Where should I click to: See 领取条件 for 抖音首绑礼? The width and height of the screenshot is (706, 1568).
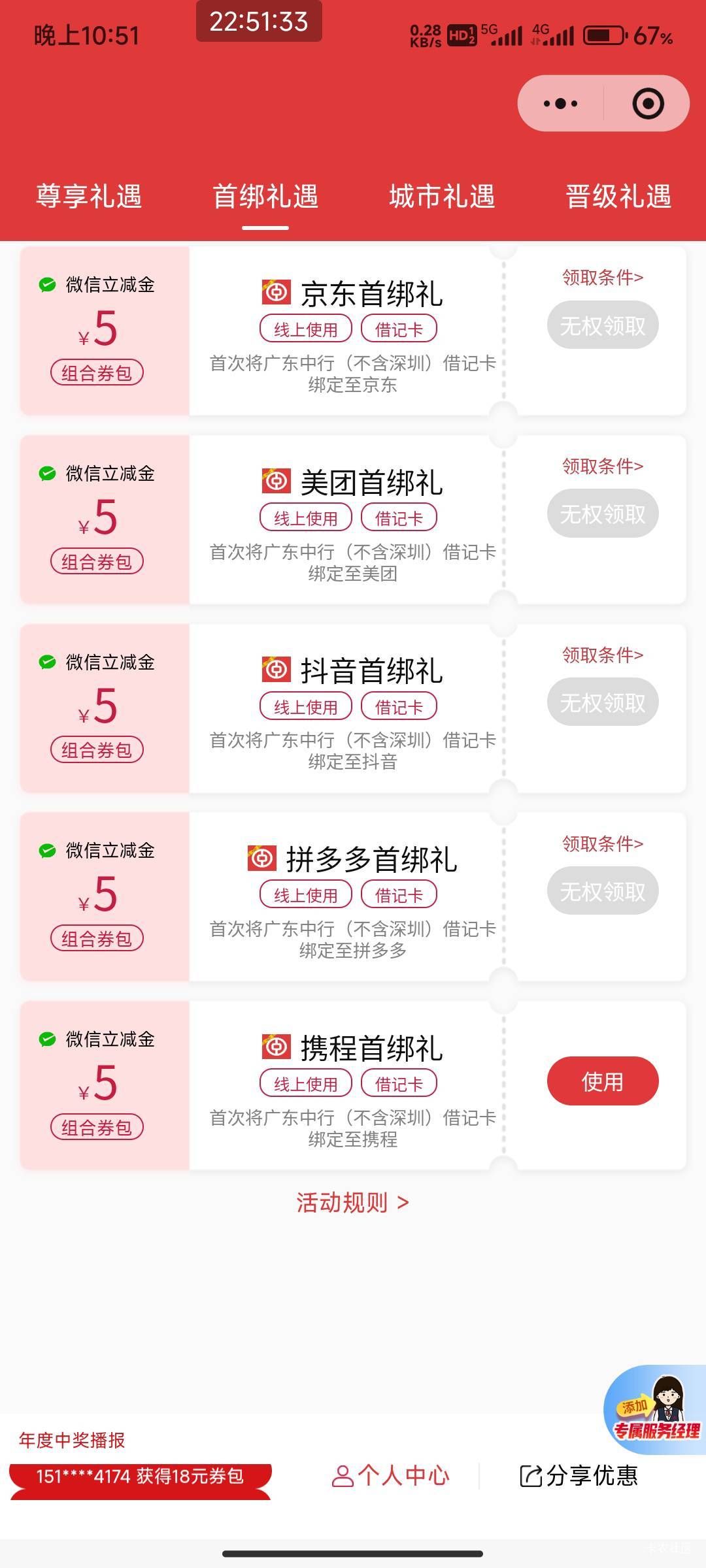click(603, 655)
